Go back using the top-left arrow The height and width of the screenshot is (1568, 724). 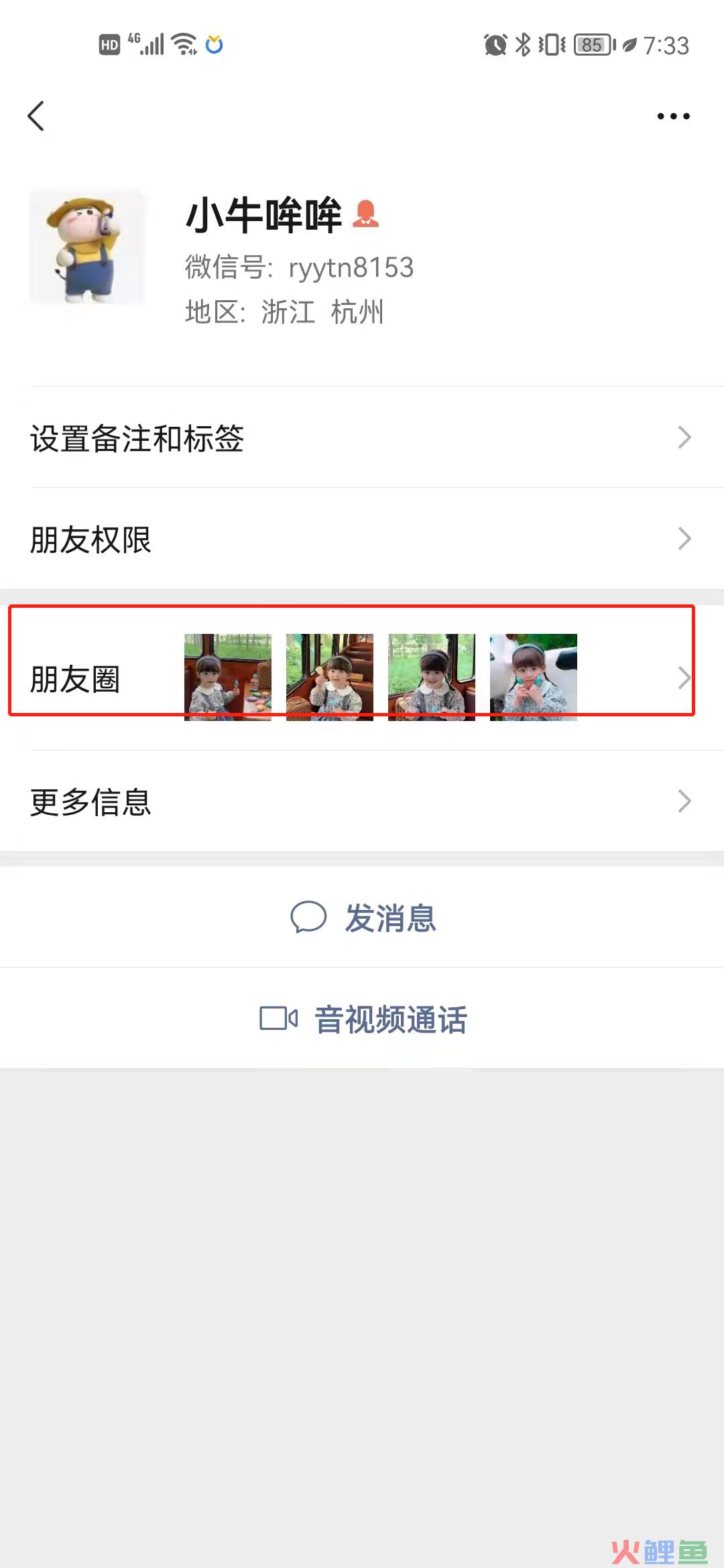pos(36,116)
